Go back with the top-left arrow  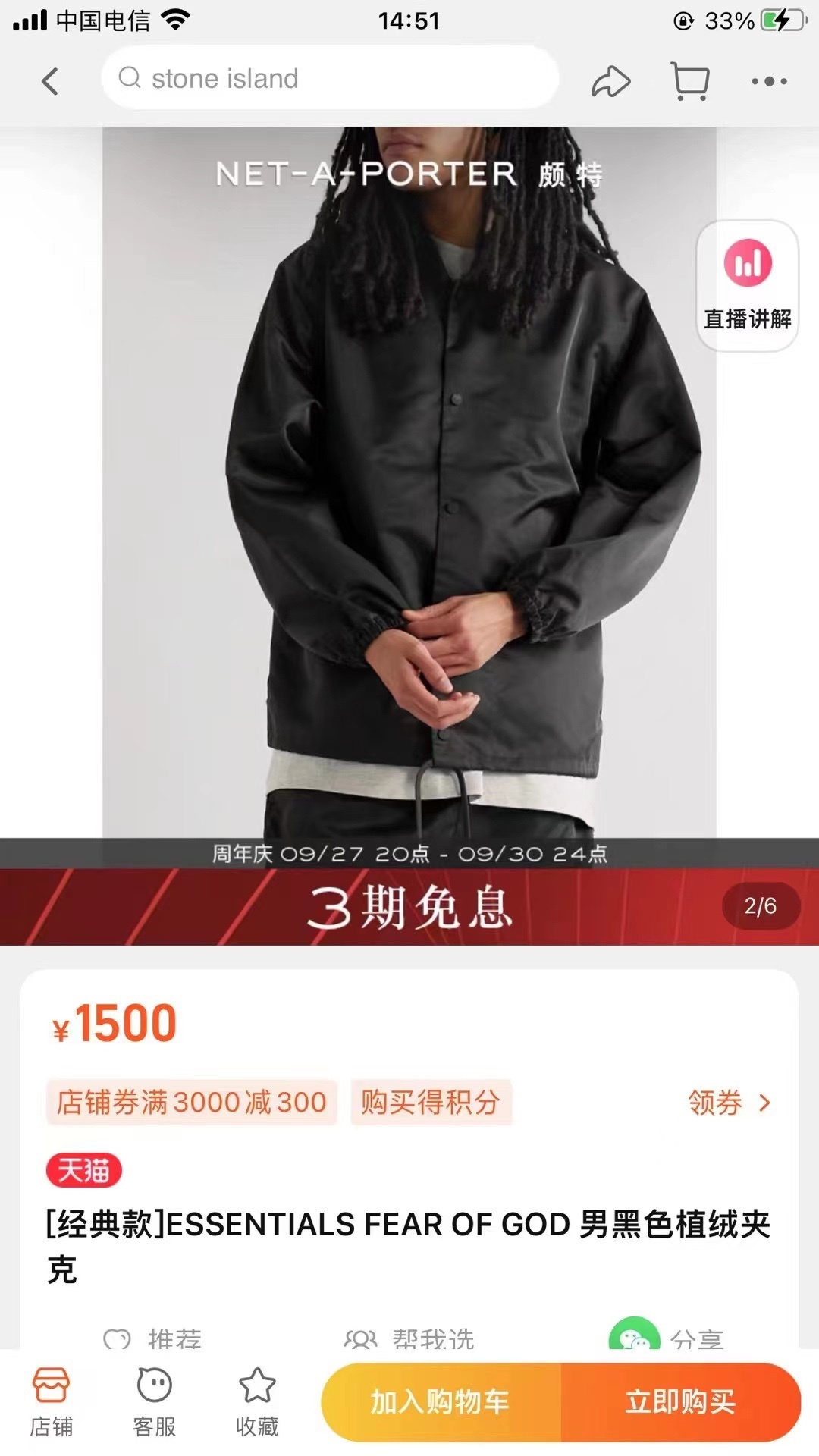pyautogui.click(x=50, y=81)
